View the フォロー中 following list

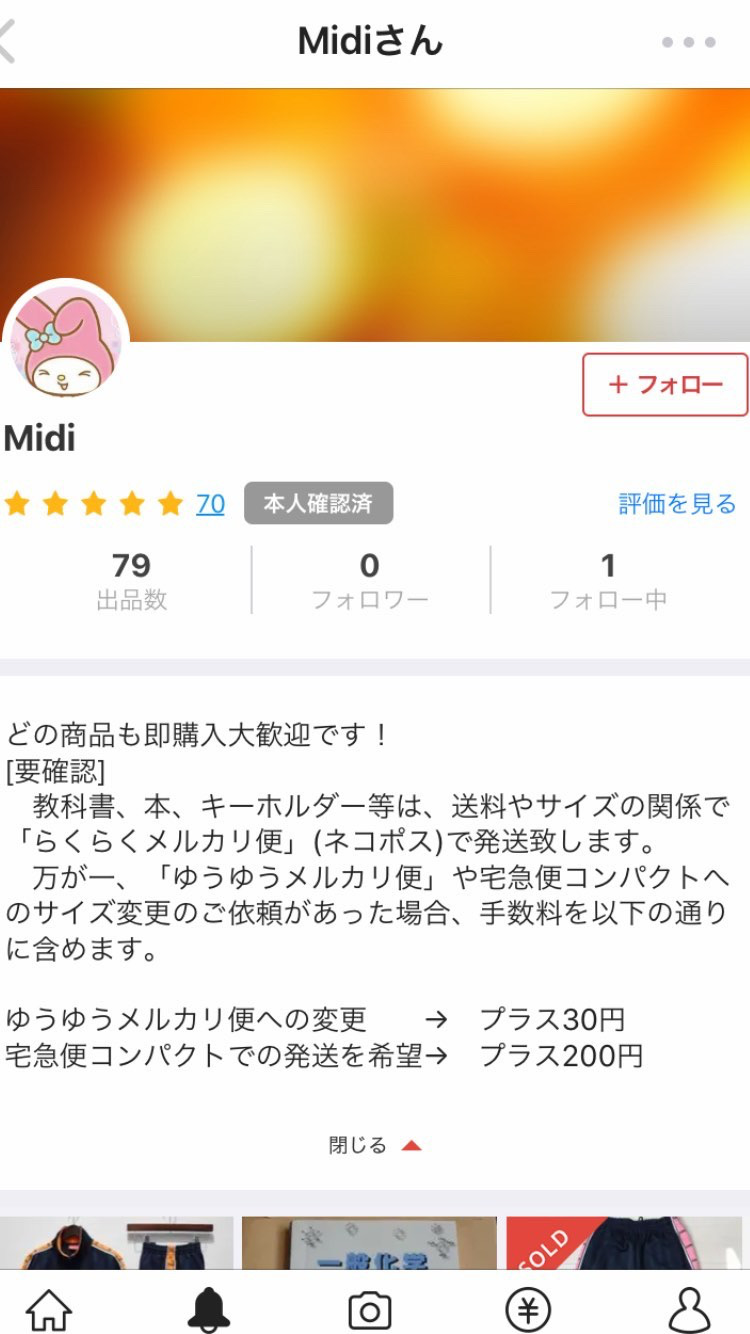click(608, 580)
